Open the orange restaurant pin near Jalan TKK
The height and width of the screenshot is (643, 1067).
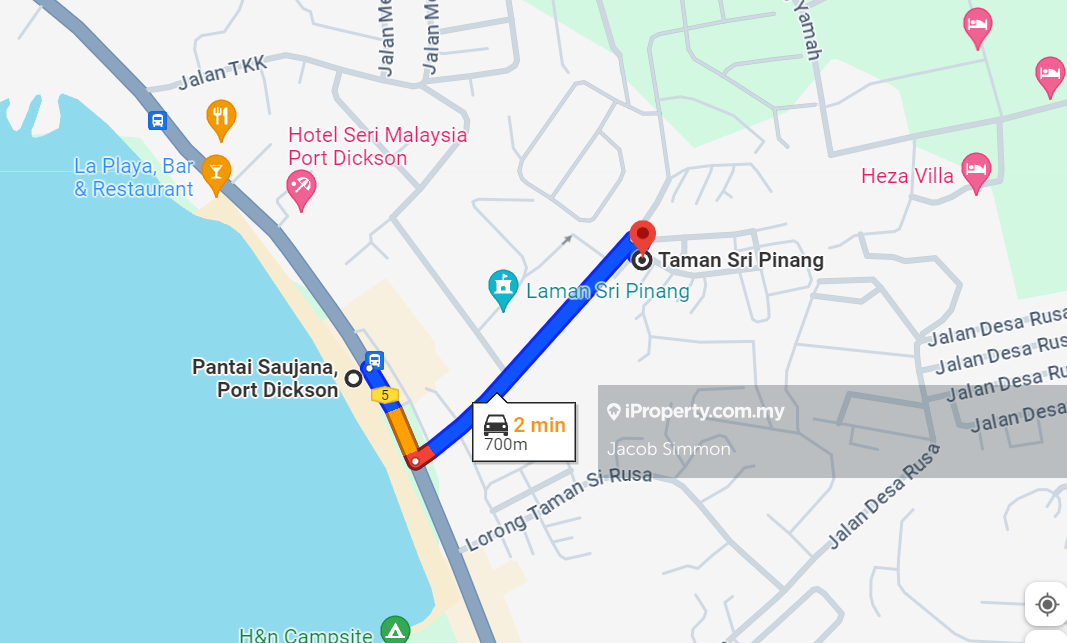tap(221, 117)
